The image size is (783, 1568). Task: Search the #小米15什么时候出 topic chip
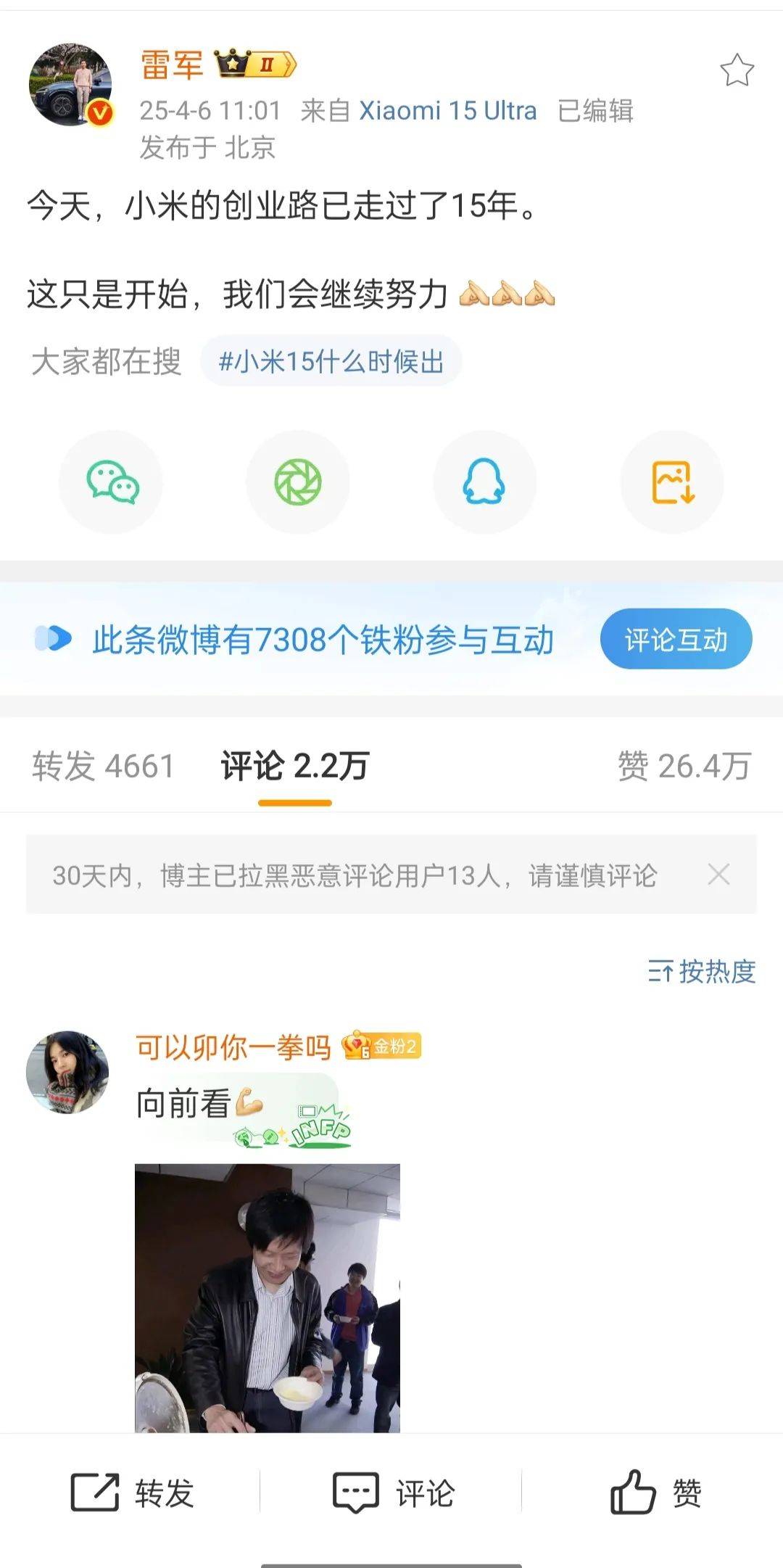pos(331,361)
